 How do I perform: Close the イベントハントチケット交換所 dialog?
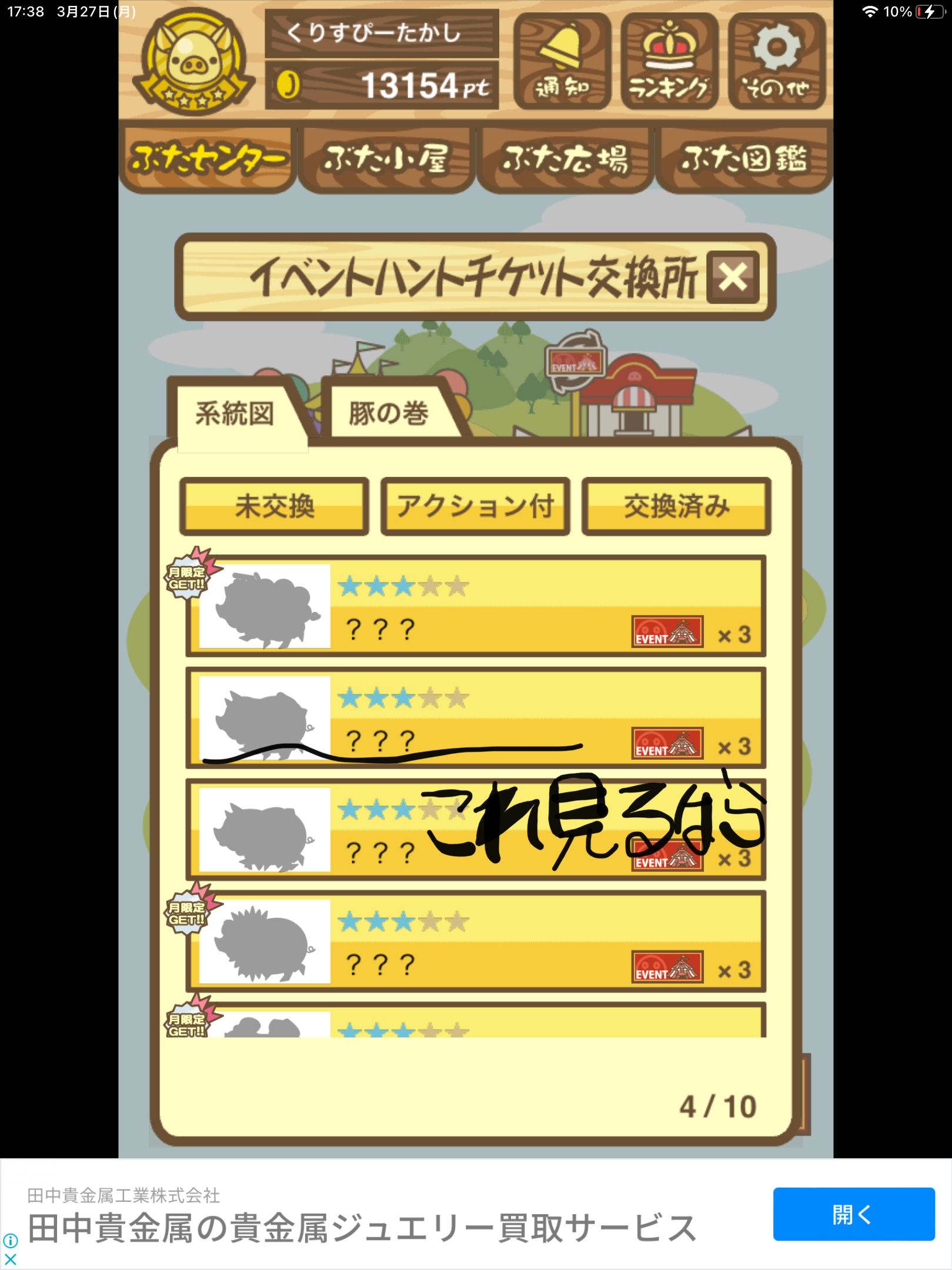click(x=733, y=277)
